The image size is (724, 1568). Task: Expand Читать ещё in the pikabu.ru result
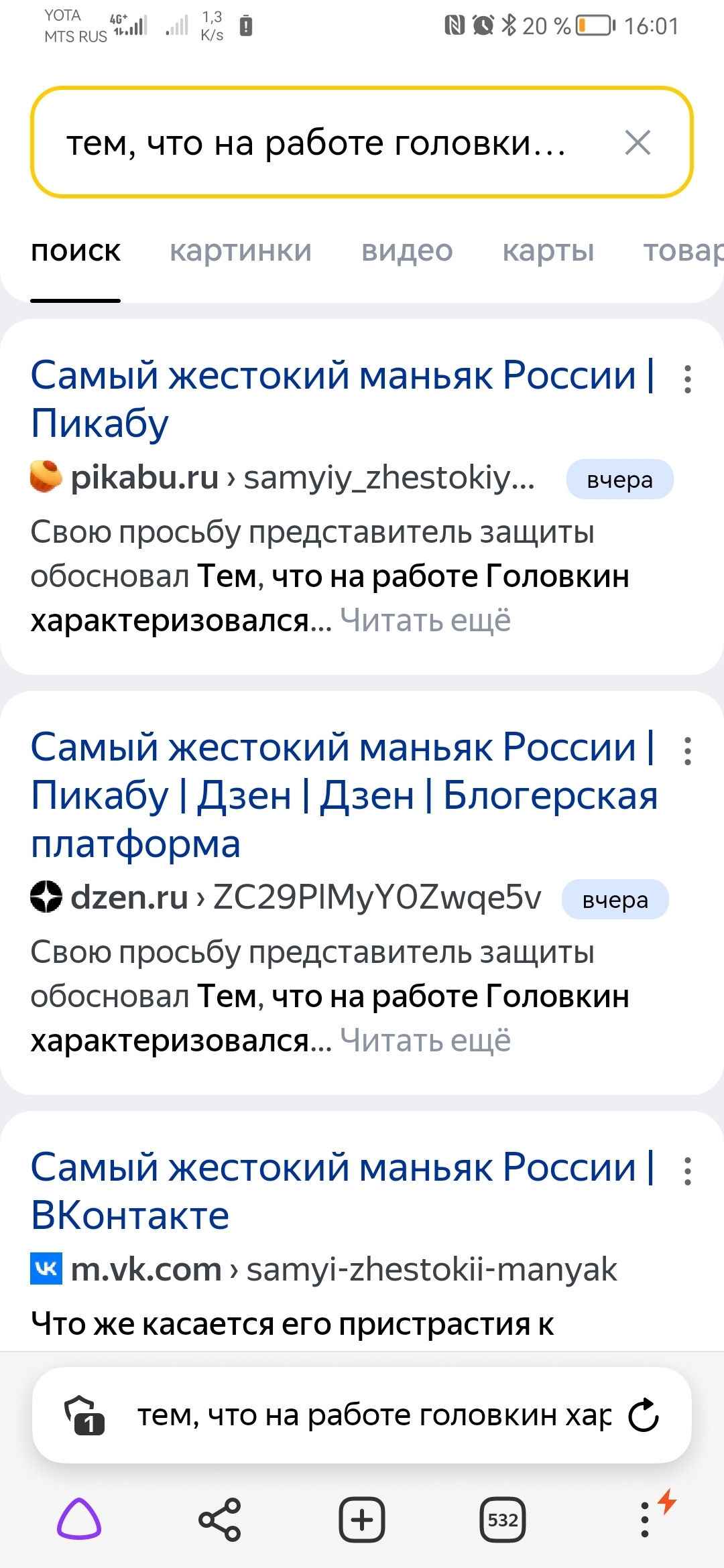[x=425, y=620]
